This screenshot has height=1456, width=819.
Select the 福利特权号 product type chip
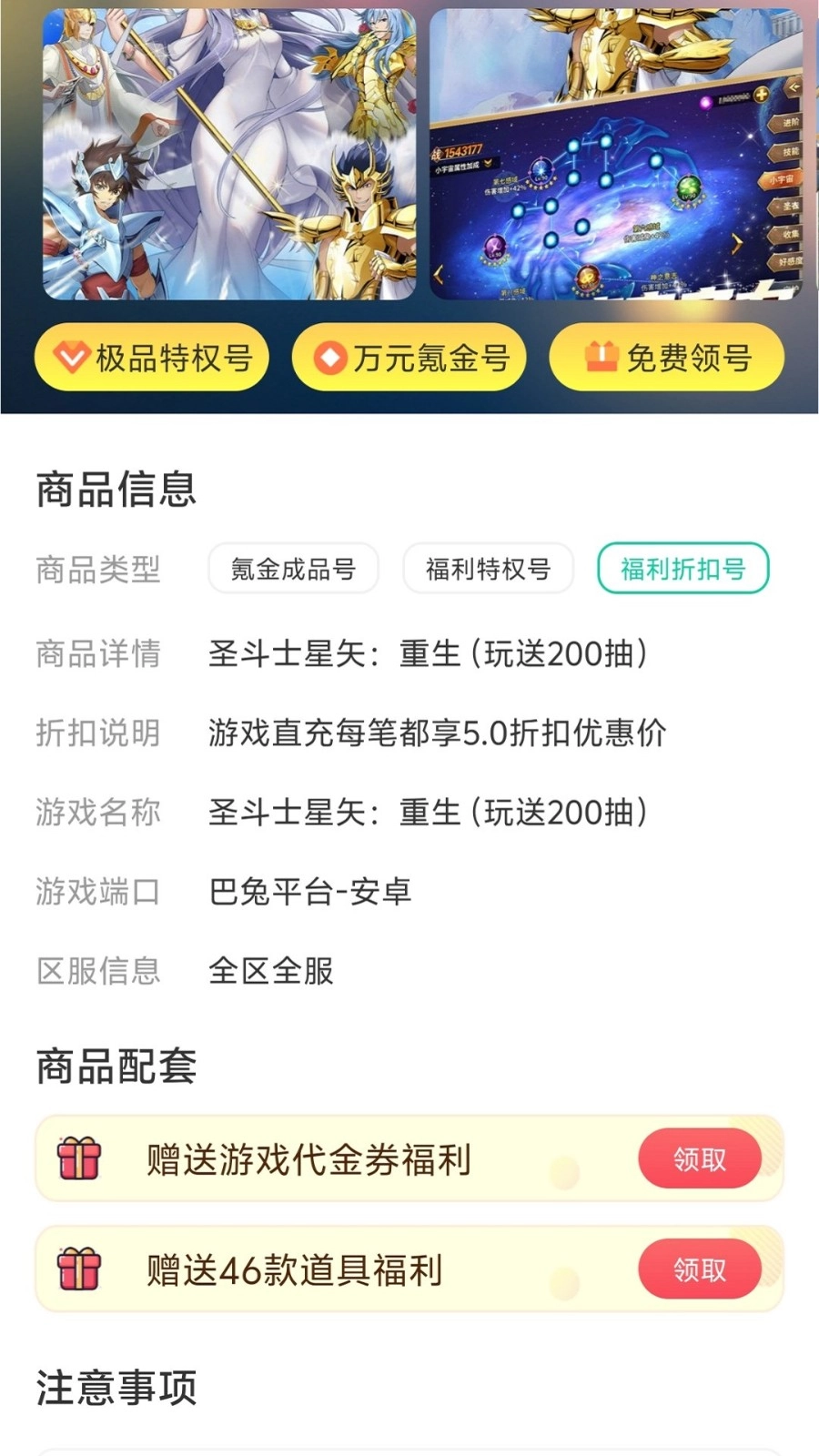pos(487,568)
